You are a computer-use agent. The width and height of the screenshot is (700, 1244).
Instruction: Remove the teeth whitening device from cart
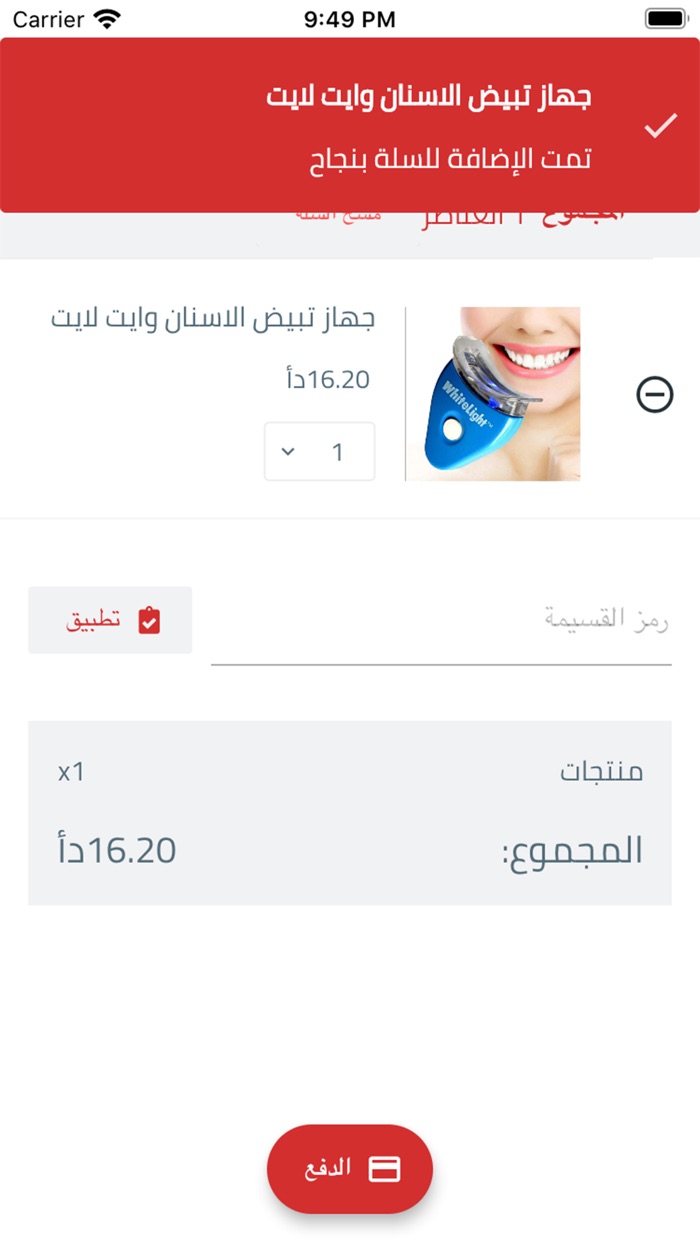point(655,395)
